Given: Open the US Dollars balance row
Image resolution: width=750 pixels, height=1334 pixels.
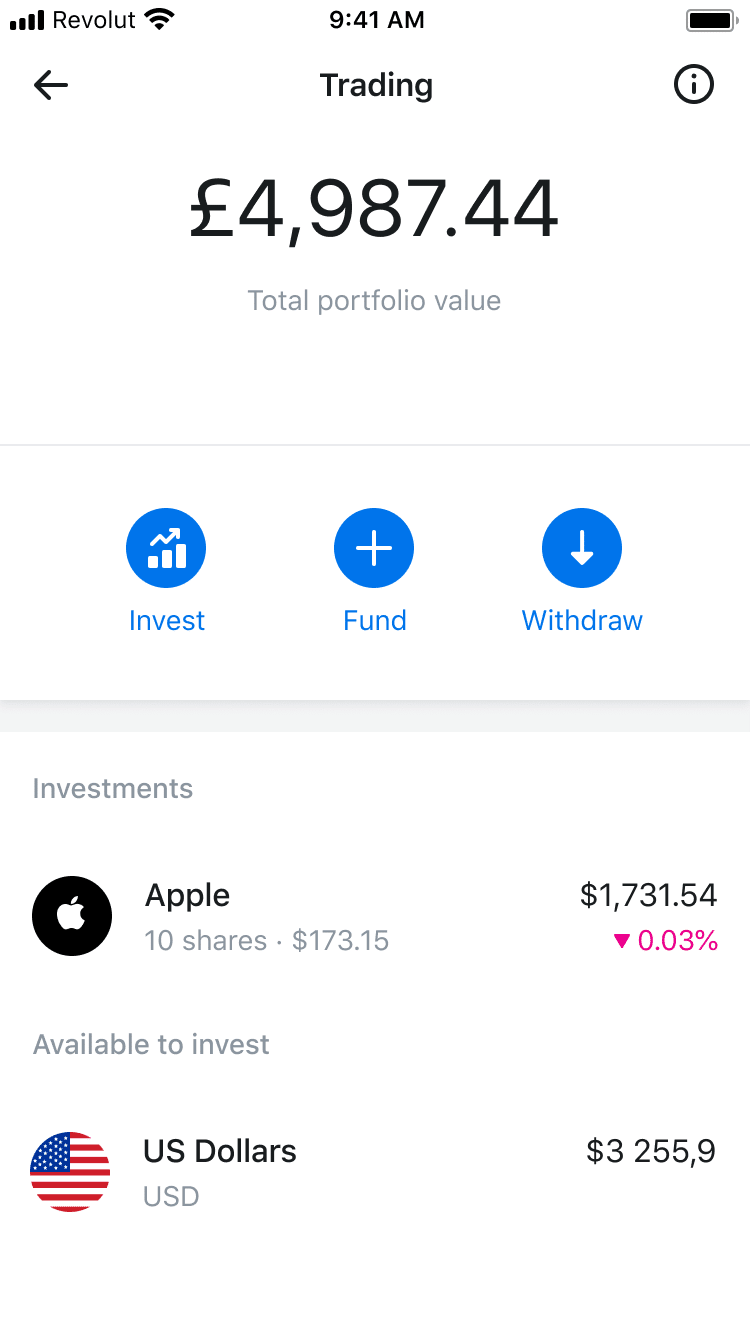Looking at the screenshot, I should tap(375, 1172).
